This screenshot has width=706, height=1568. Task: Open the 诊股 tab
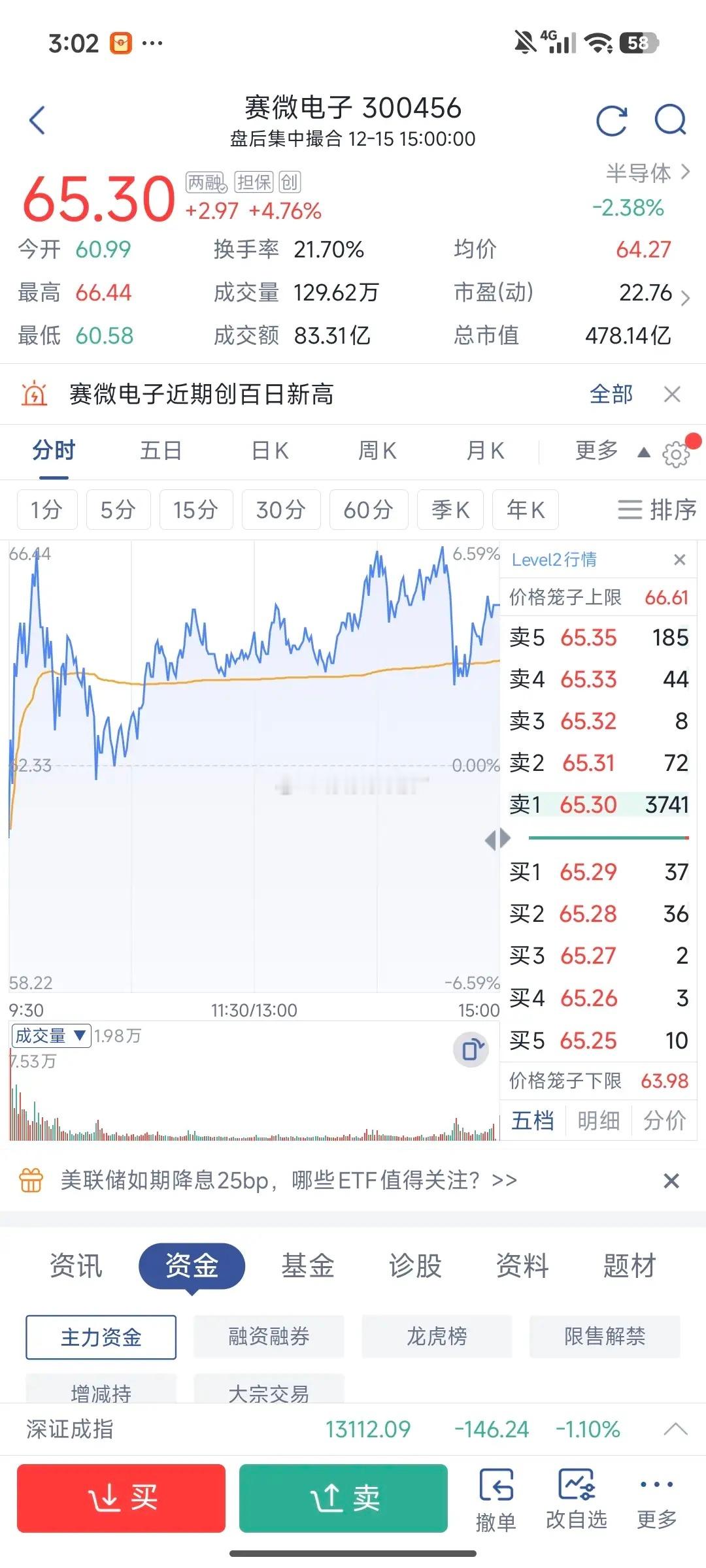tap(414, 1266)
